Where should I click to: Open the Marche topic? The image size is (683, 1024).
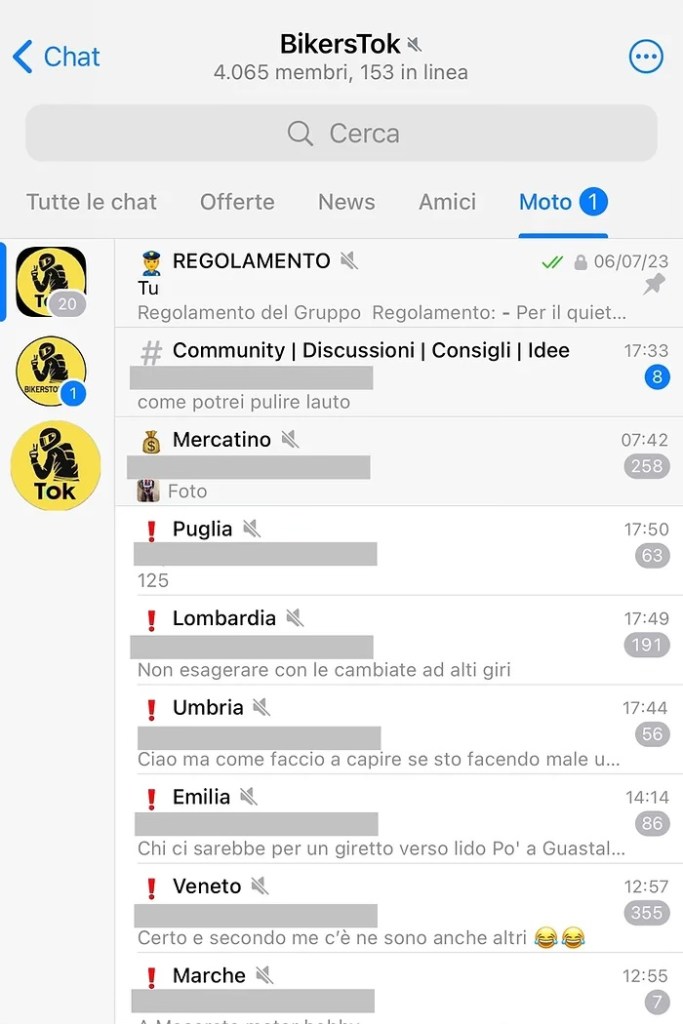point(398,990)
